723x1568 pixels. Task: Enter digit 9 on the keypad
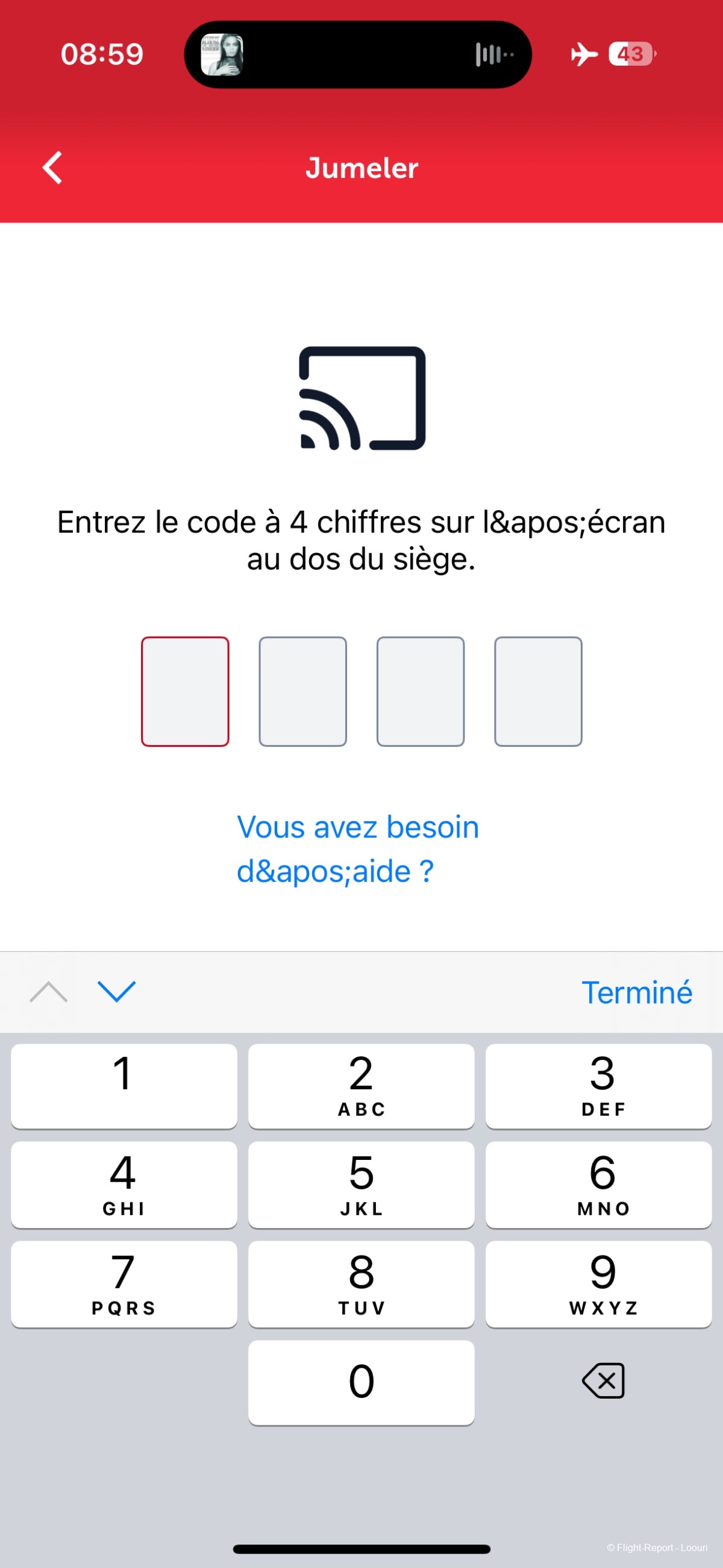click(598, 1283)
